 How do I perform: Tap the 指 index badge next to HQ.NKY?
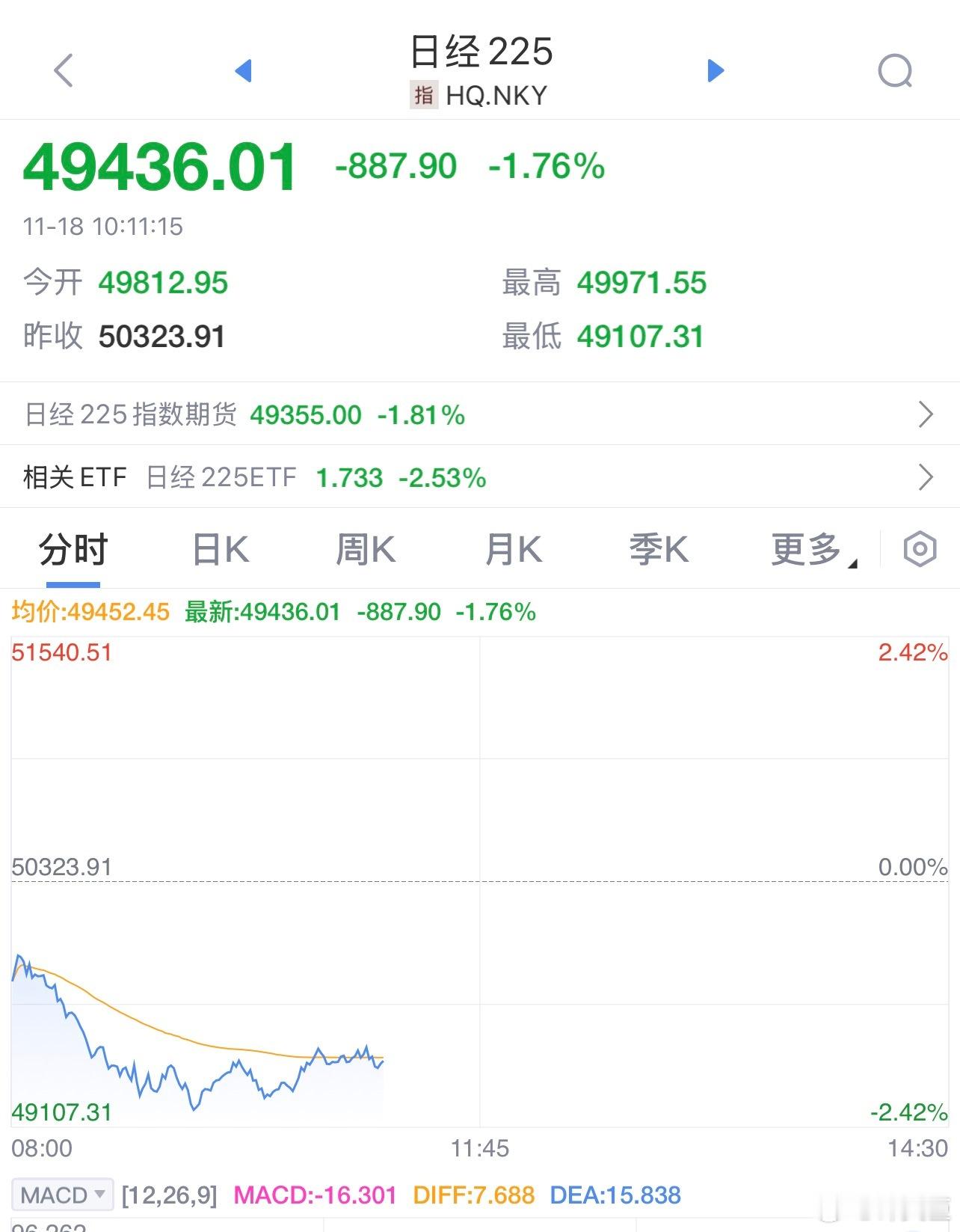click(423, 94)
